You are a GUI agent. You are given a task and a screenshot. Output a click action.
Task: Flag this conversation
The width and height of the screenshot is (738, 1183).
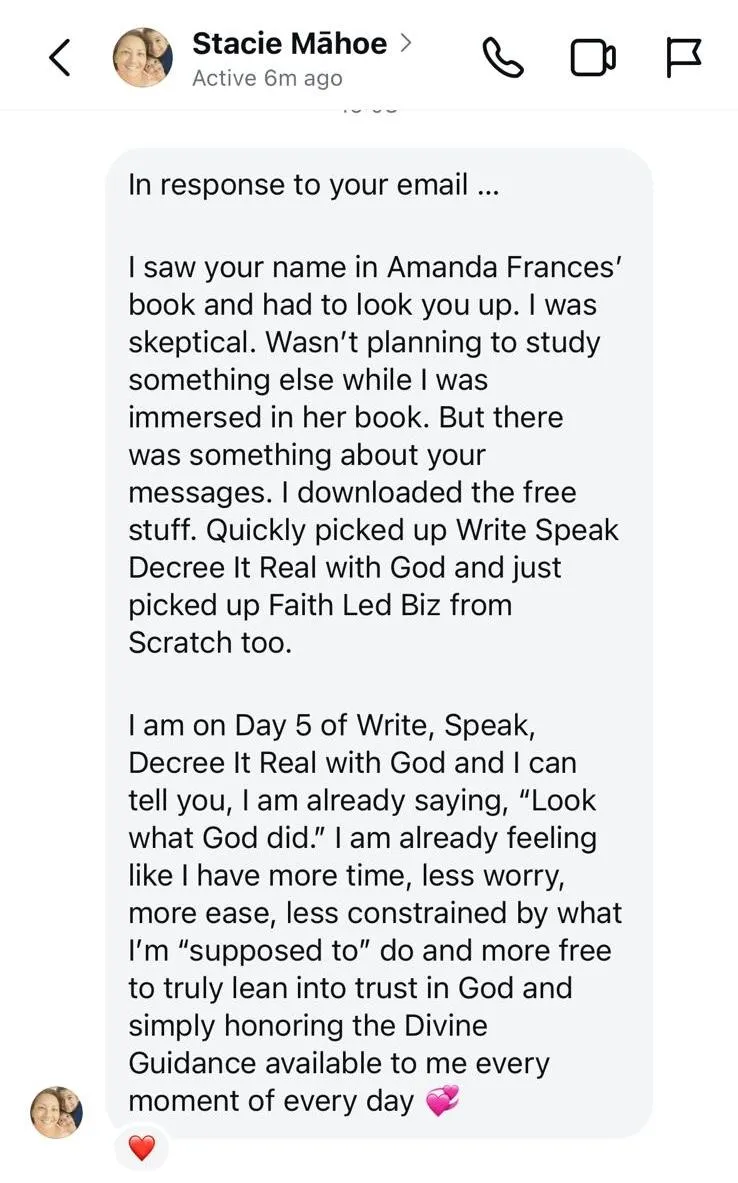click(684, 59)
